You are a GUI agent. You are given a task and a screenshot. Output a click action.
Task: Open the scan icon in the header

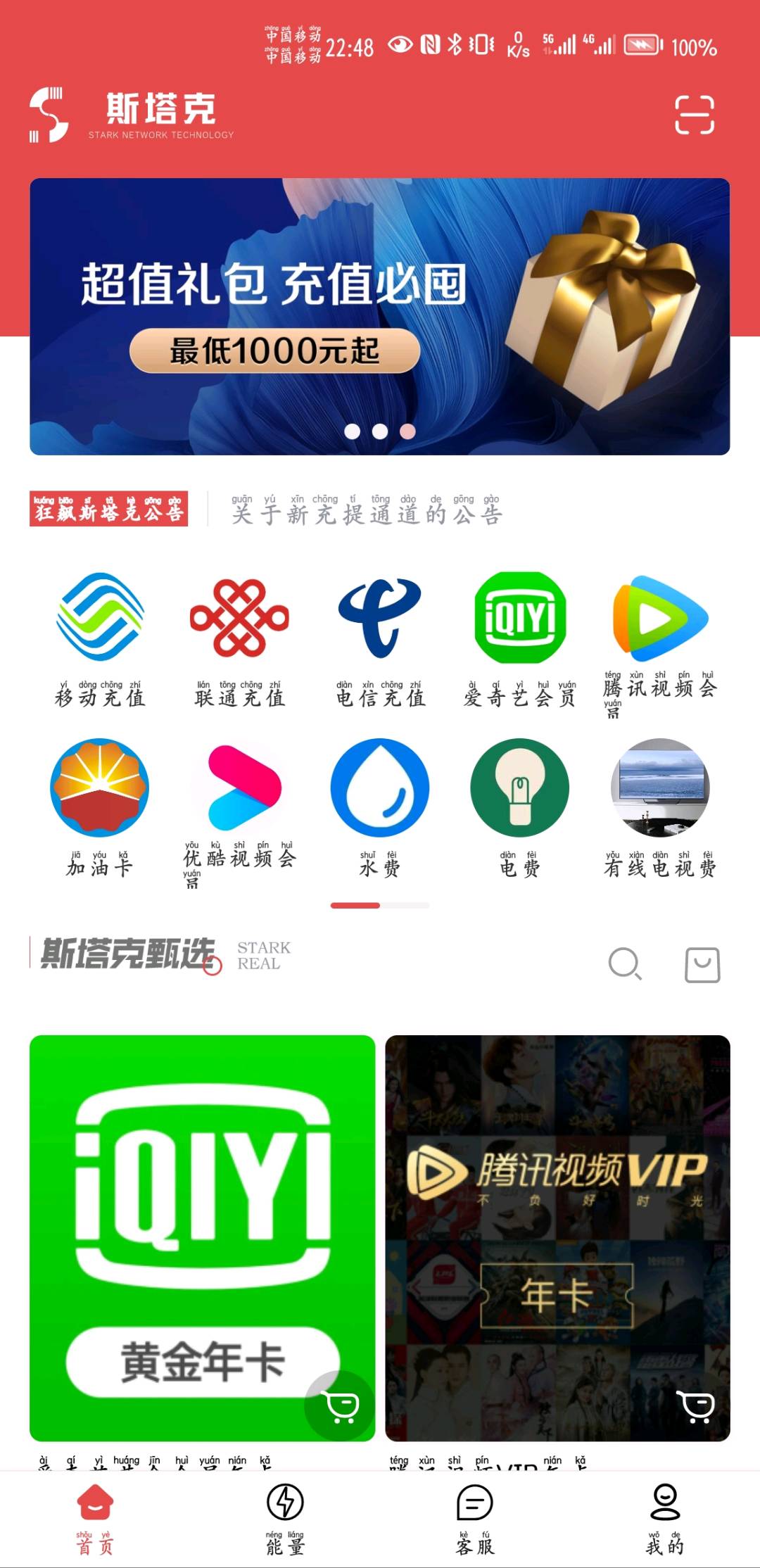coord(694,115)
